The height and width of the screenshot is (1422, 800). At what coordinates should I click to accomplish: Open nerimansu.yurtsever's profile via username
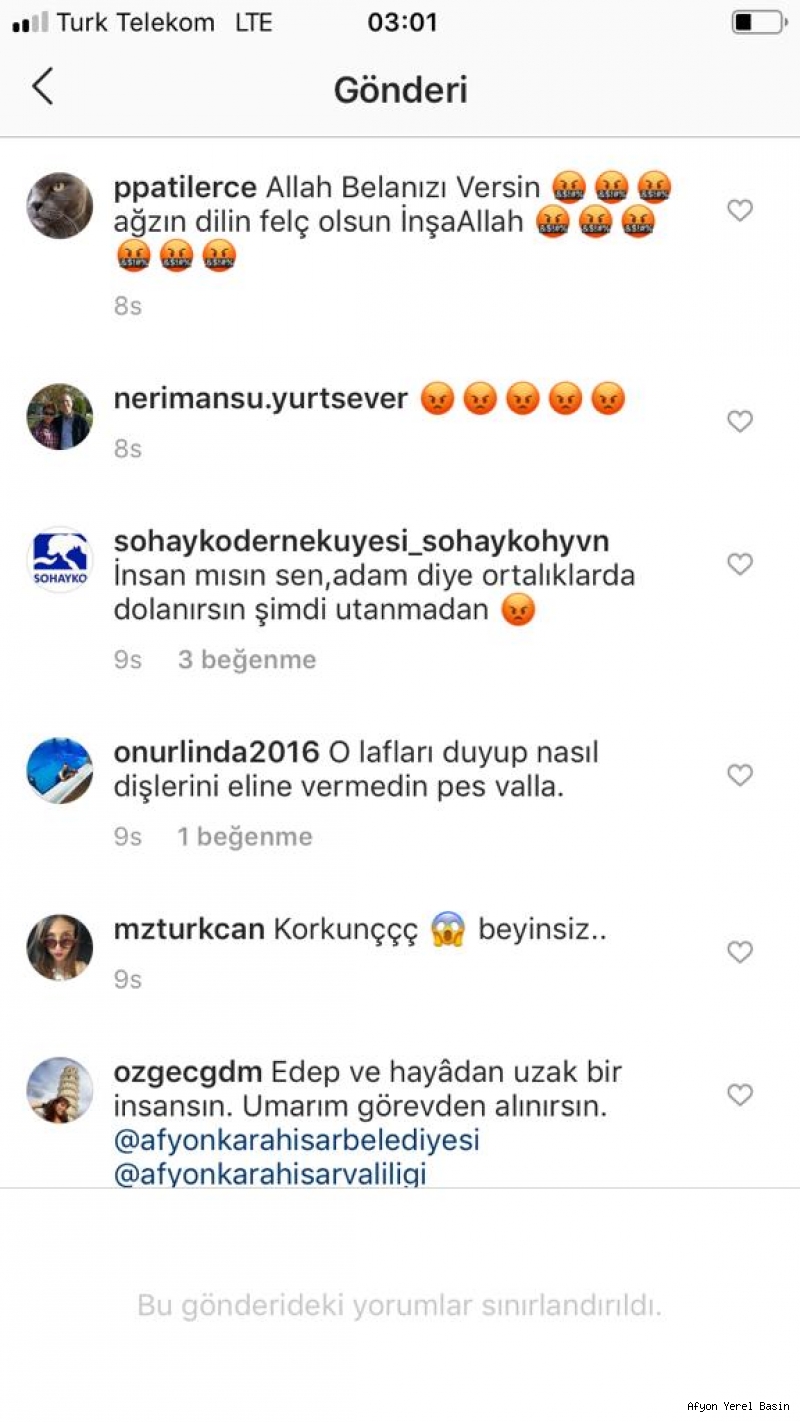click(x=261, y=398)
